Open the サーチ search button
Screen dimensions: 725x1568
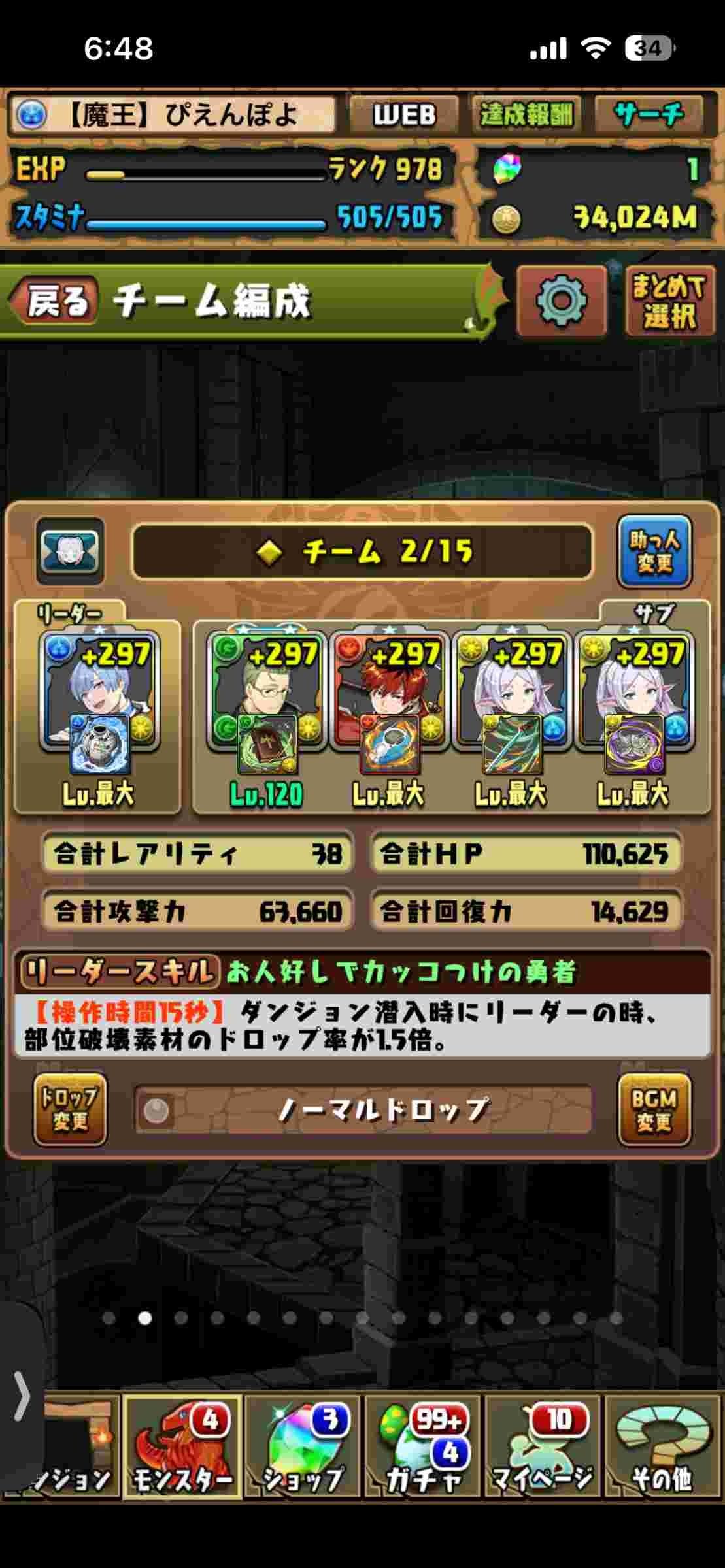click(649, 115)
